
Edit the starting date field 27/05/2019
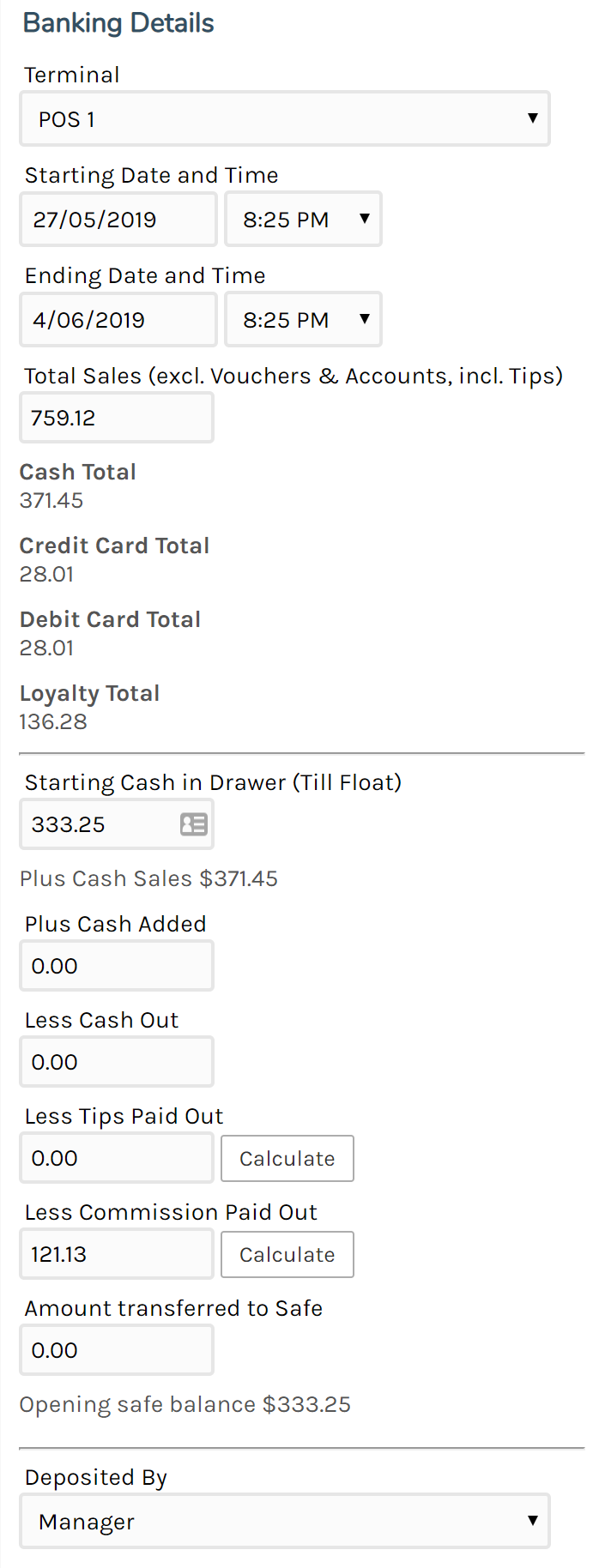[x=118, y=220]
